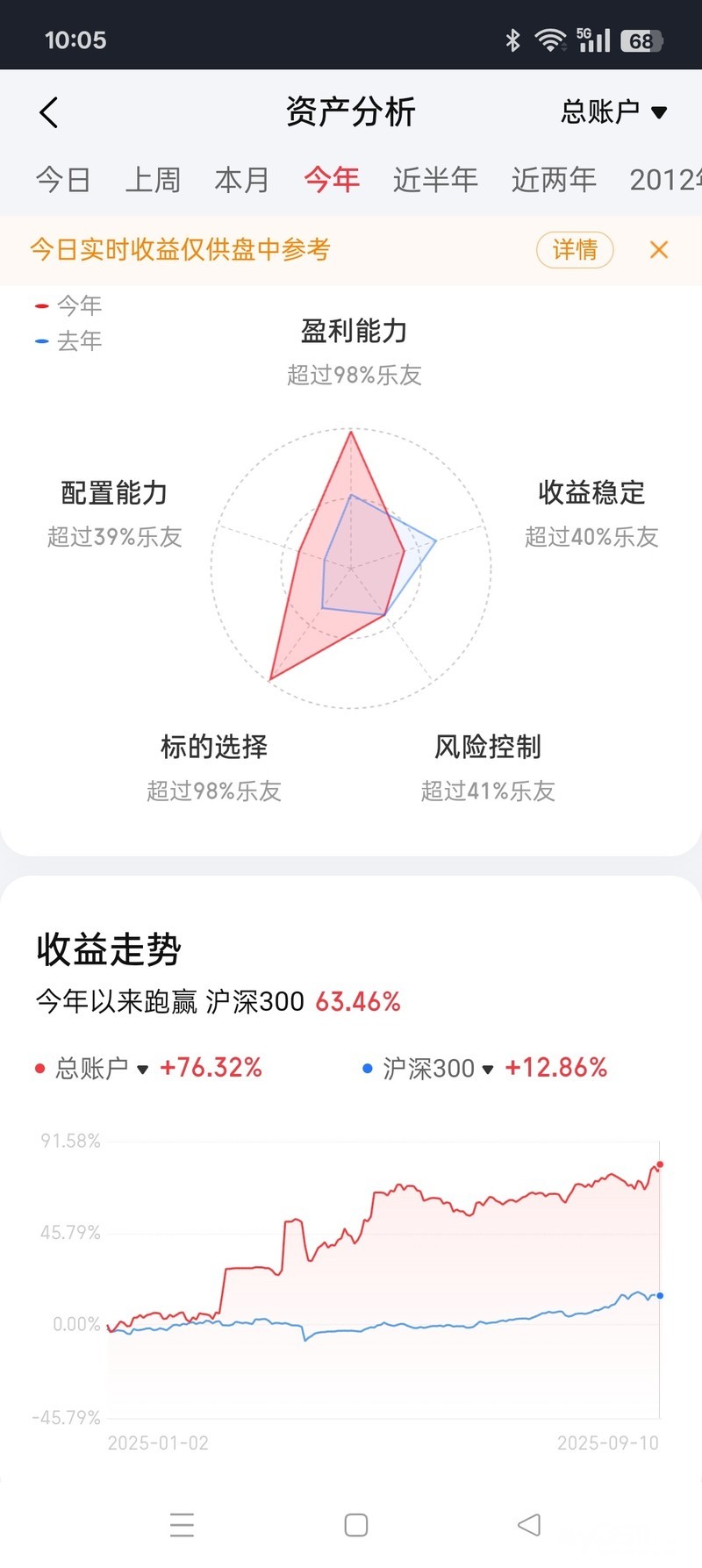Tap the 今年 tab
This screenshot has width=702, height=1568.
pyautogui.click(x=332, y=180)
